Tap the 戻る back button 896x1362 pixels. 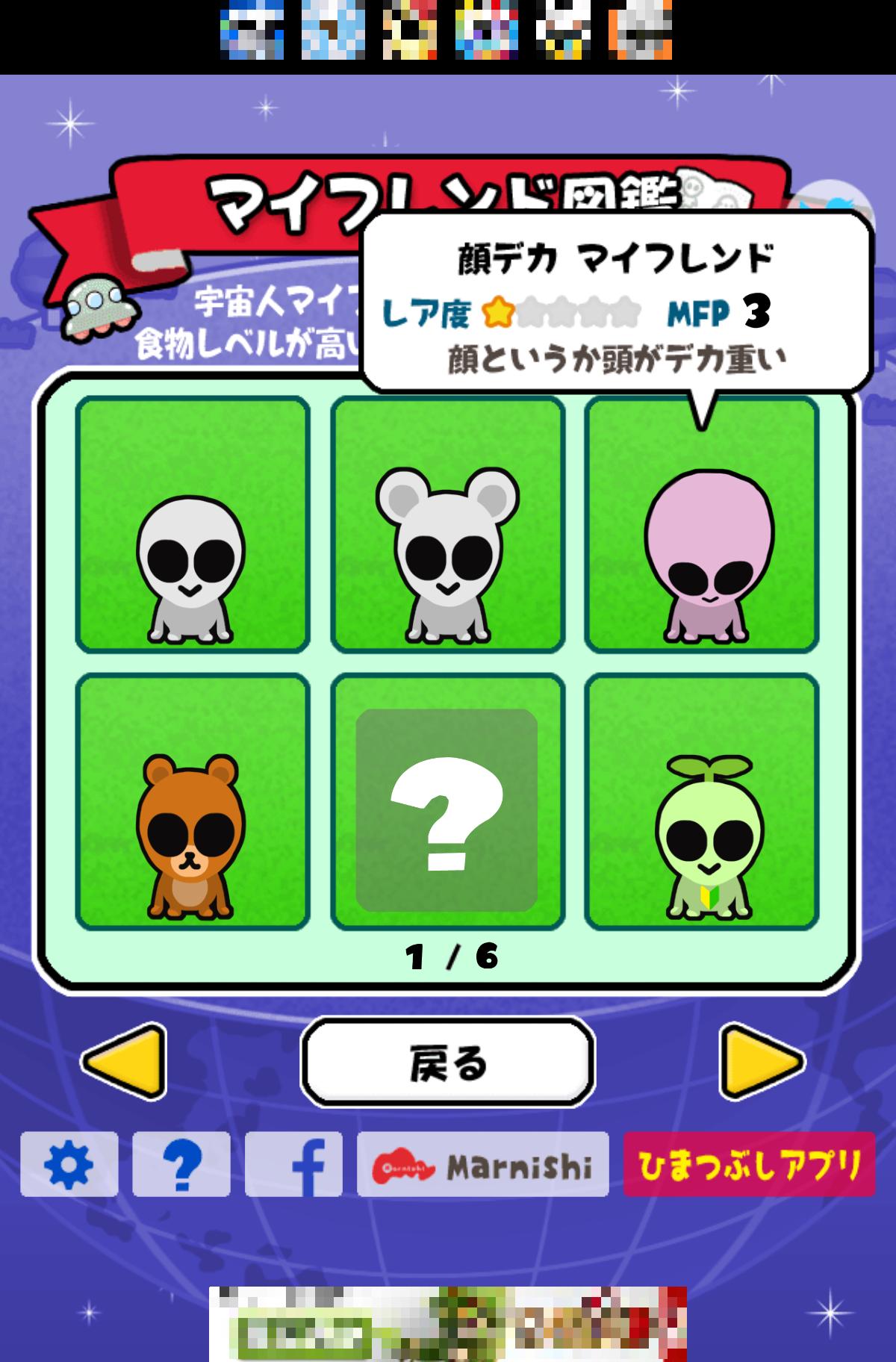447,1062
